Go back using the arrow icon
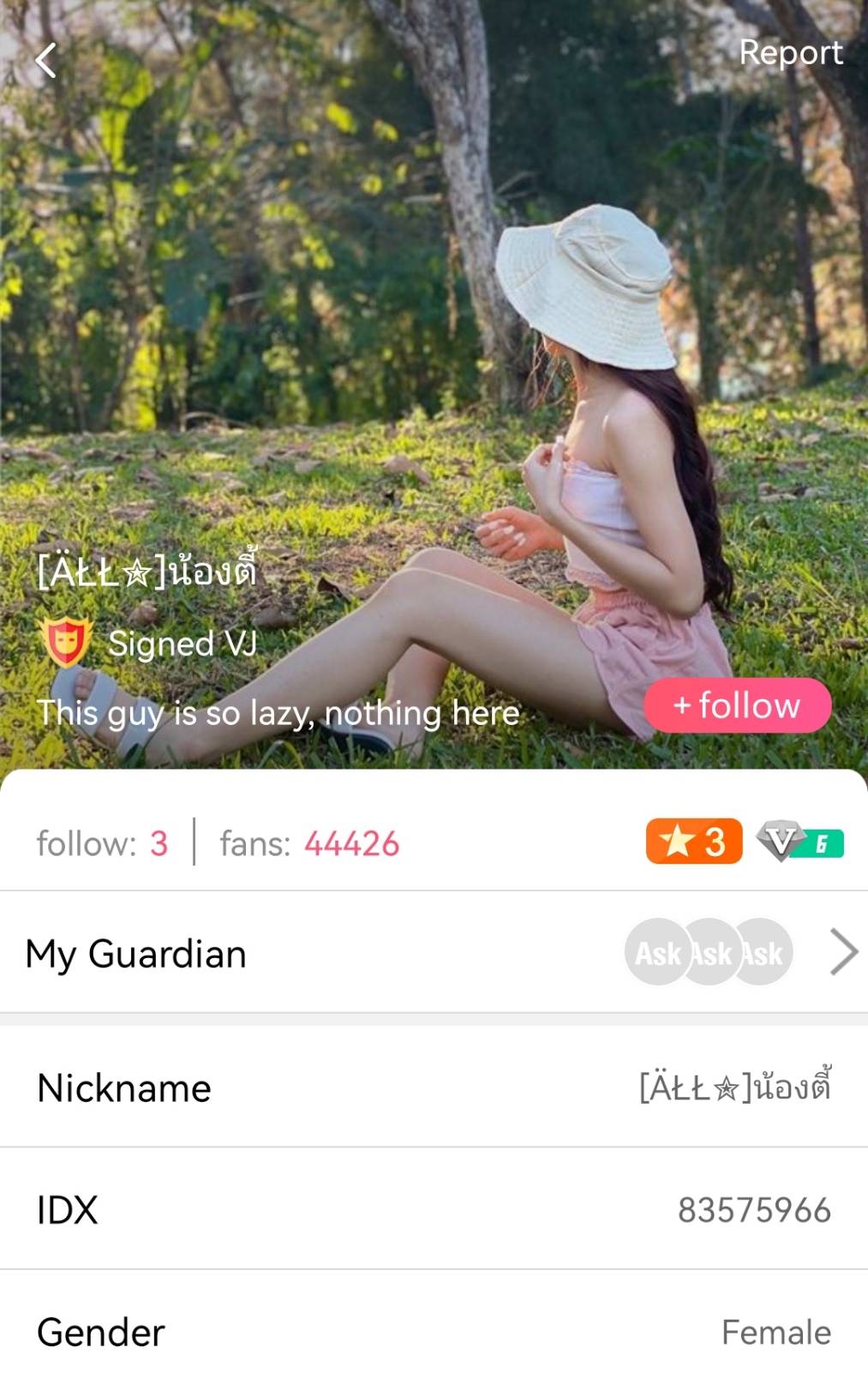Image resolution: width=868 pixels, height=1384 pixels. 46,60
